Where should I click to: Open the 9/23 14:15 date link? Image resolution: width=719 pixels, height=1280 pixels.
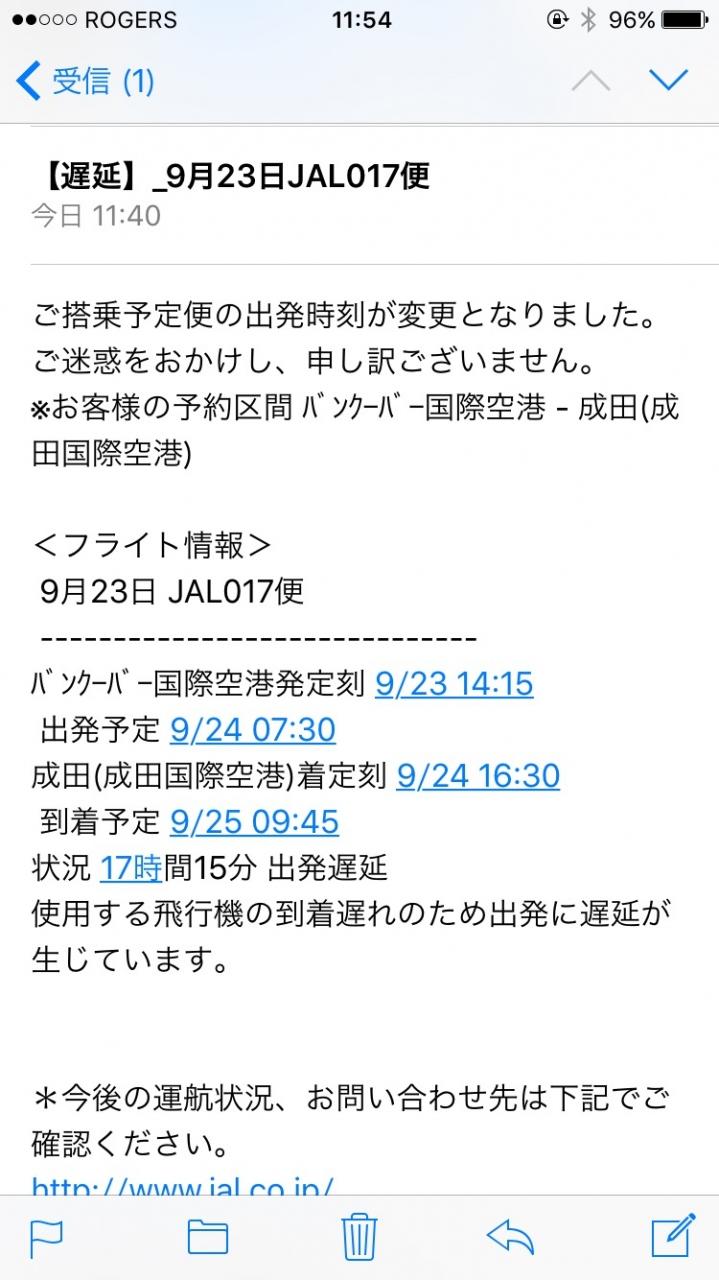(x=454, y=684)
